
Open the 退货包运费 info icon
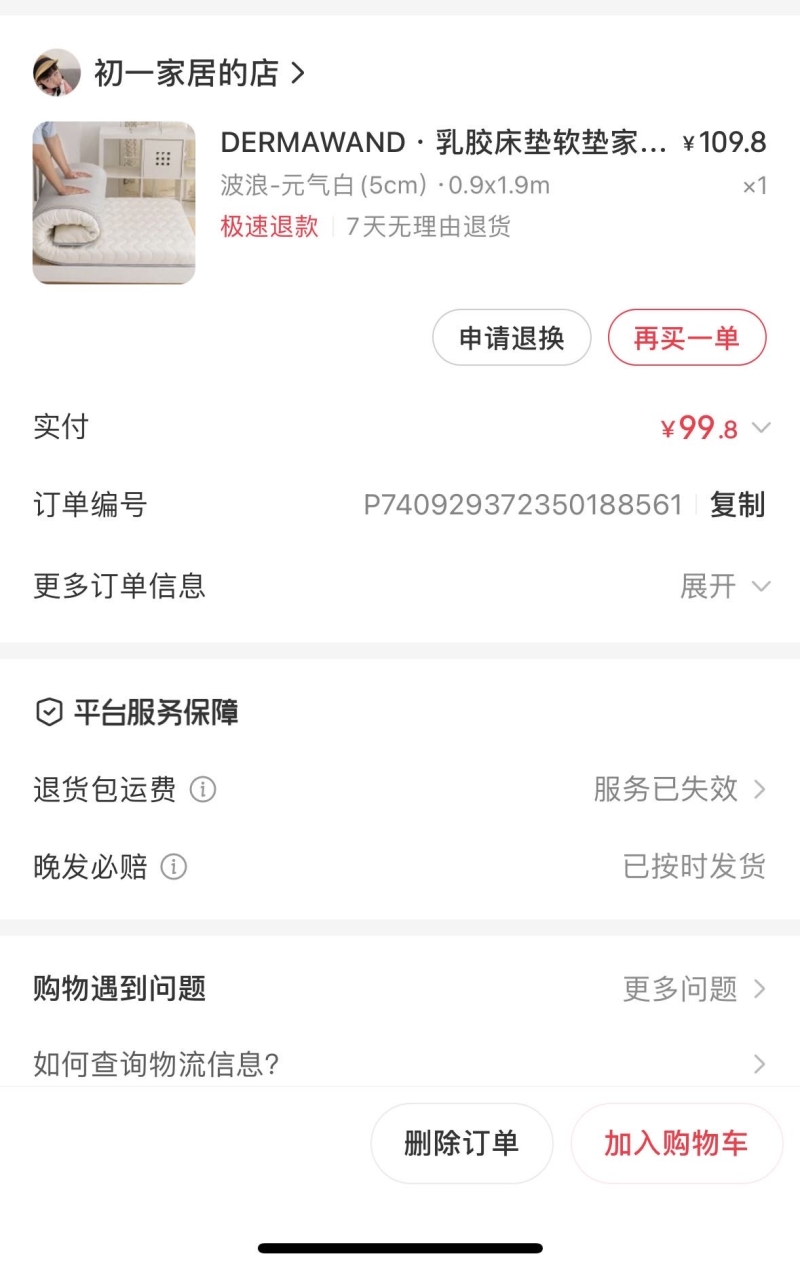pyautogui.click(x=203, y=790)
